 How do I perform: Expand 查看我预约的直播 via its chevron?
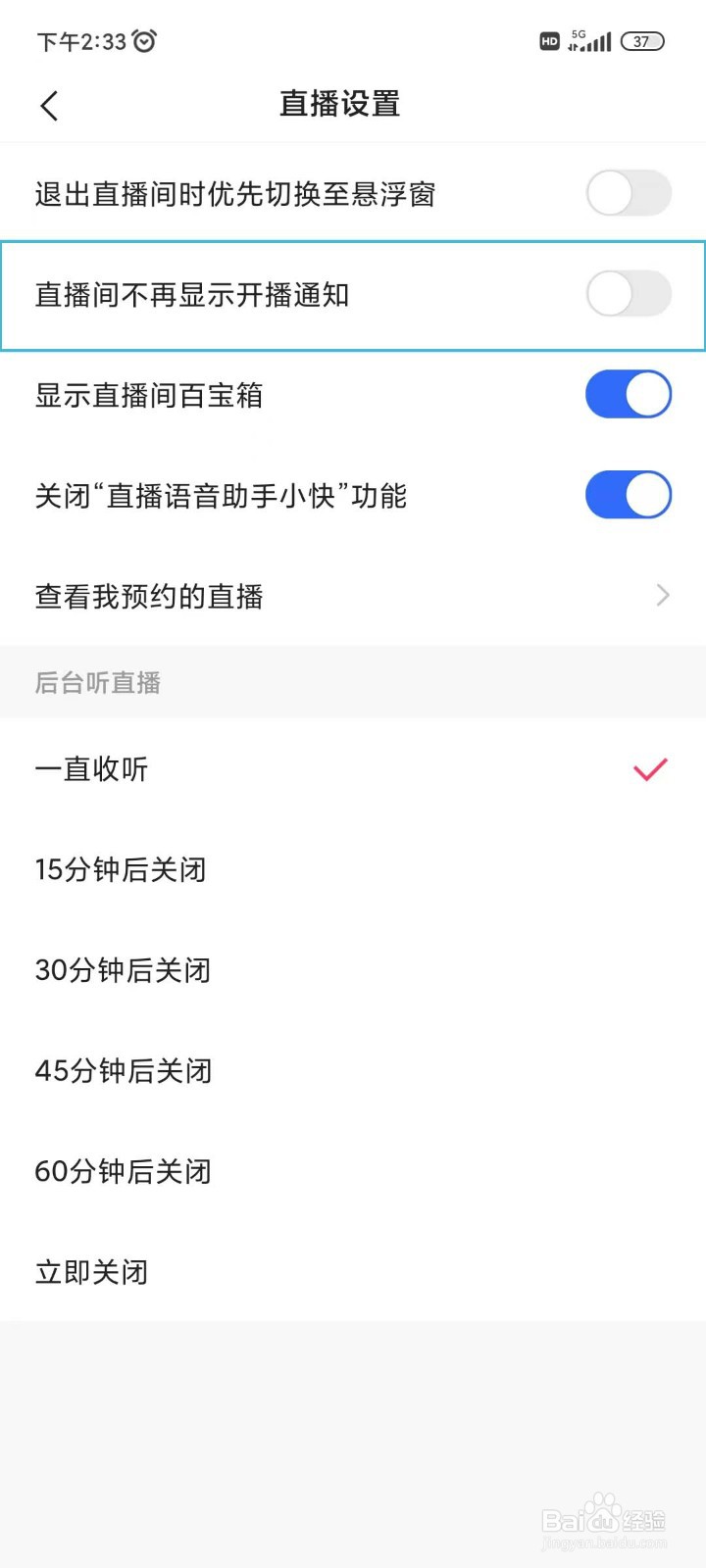coord(663,595)
